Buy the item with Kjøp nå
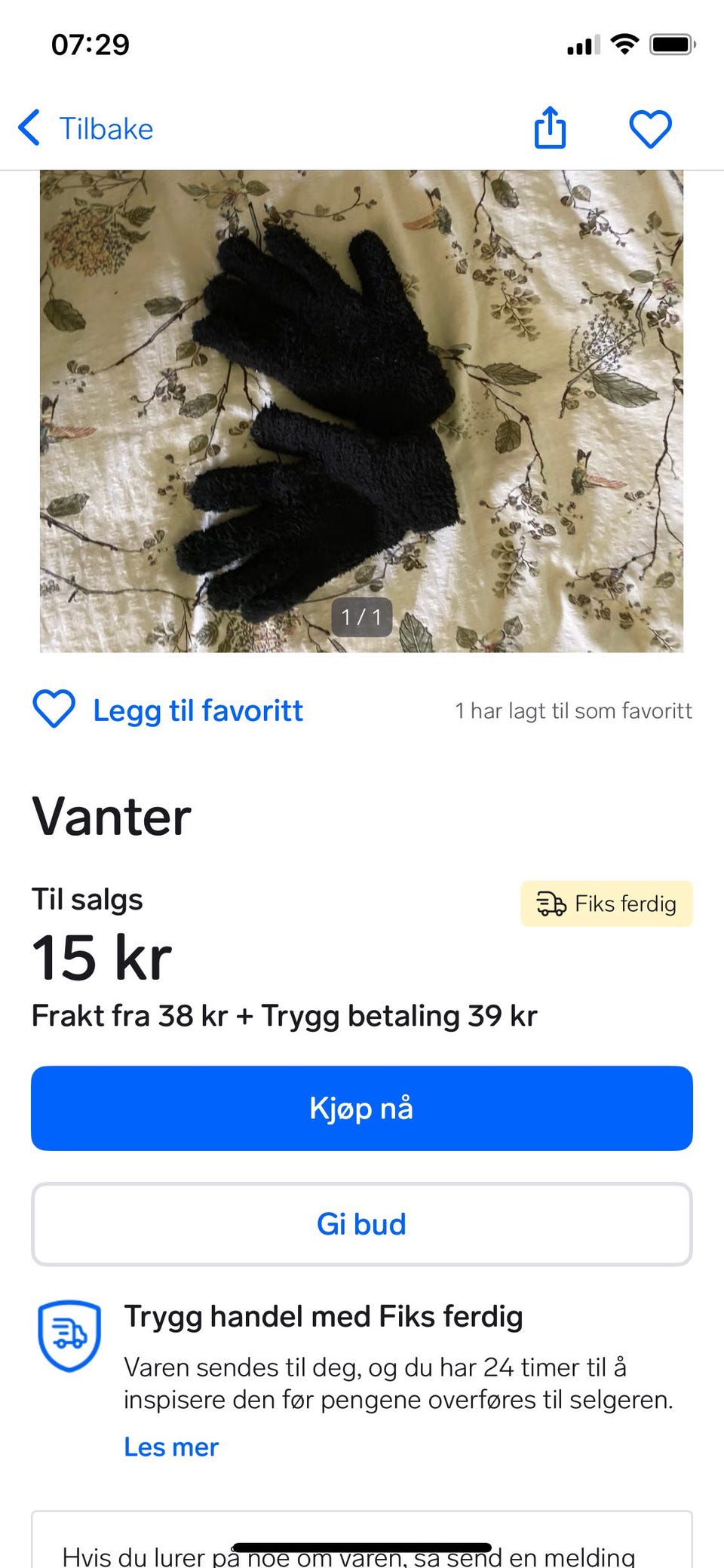Viewport: 724px width, 1568px height. (x=361, y=1108)
